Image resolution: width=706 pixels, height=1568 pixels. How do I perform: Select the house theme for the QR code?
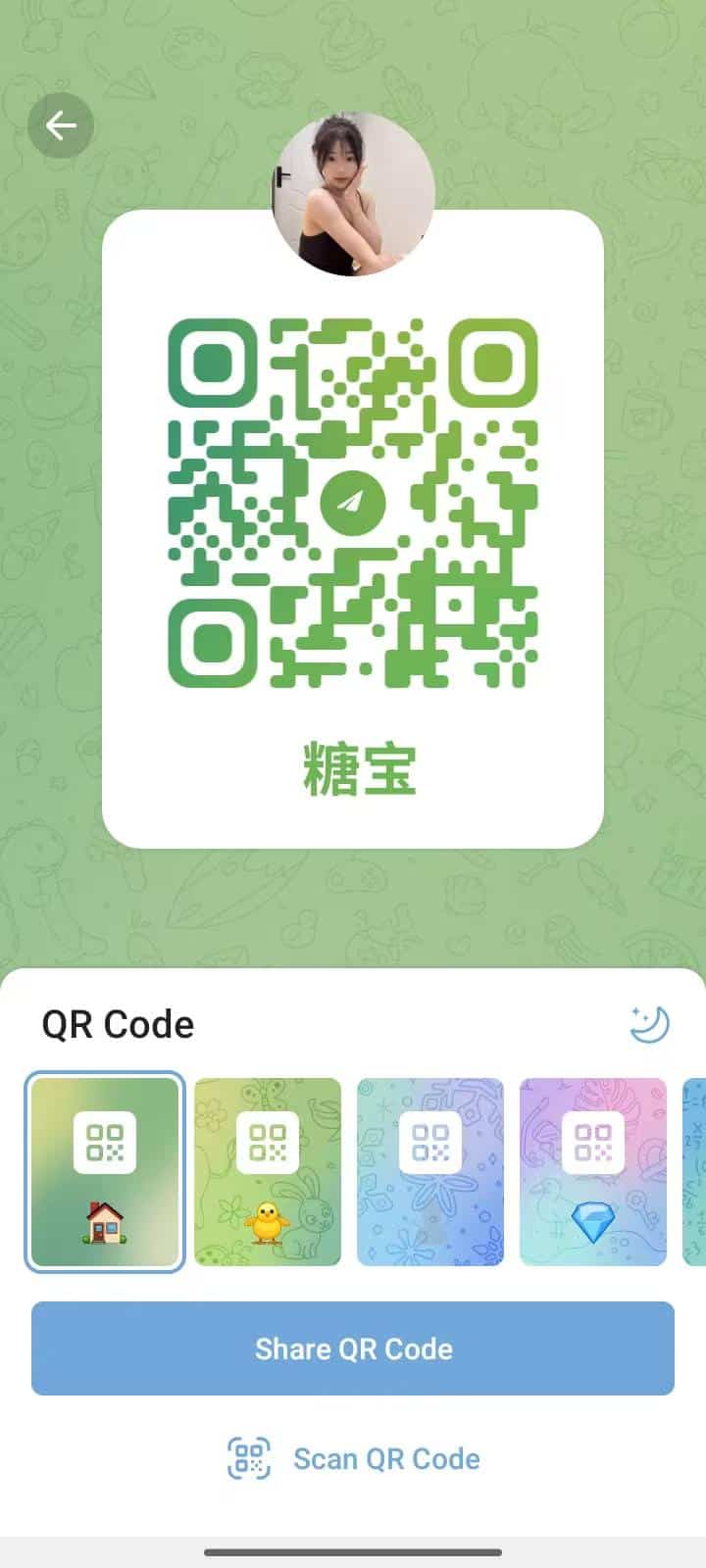pos(105,1172)
